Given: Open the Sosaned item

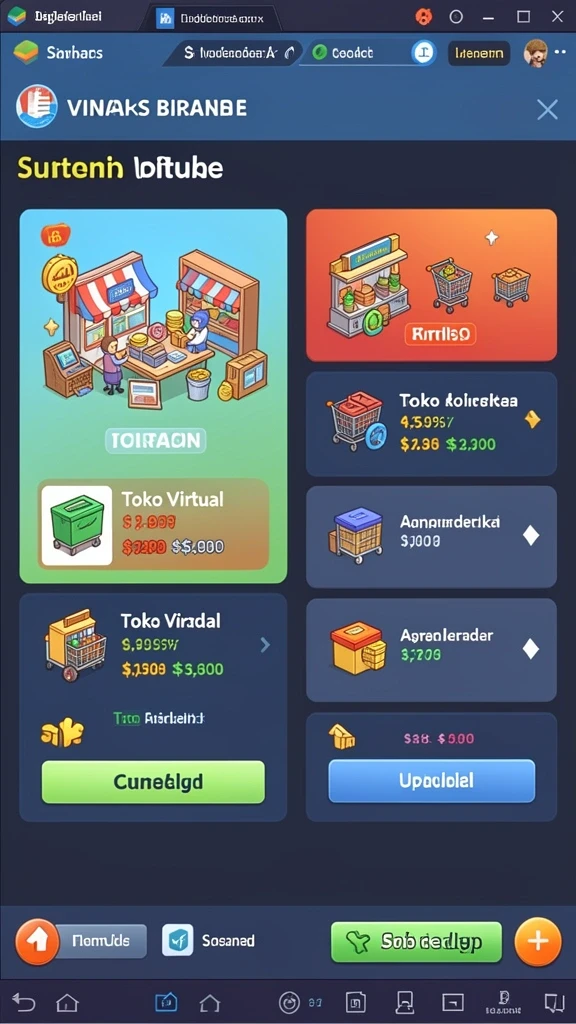Looking at the screenshot, I should (x=208, y=941).
